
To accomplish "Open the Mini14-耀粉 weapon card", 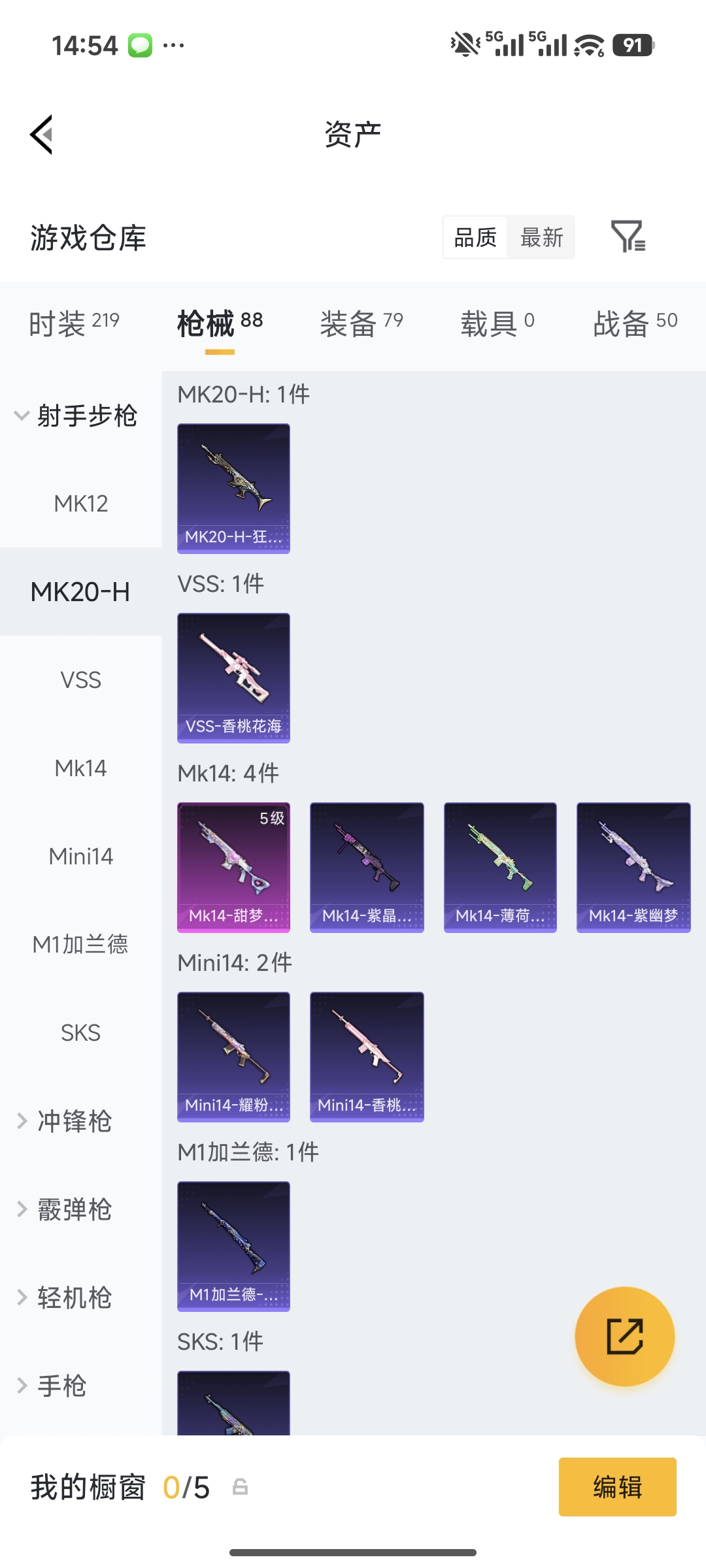I will coord(233,1056).
